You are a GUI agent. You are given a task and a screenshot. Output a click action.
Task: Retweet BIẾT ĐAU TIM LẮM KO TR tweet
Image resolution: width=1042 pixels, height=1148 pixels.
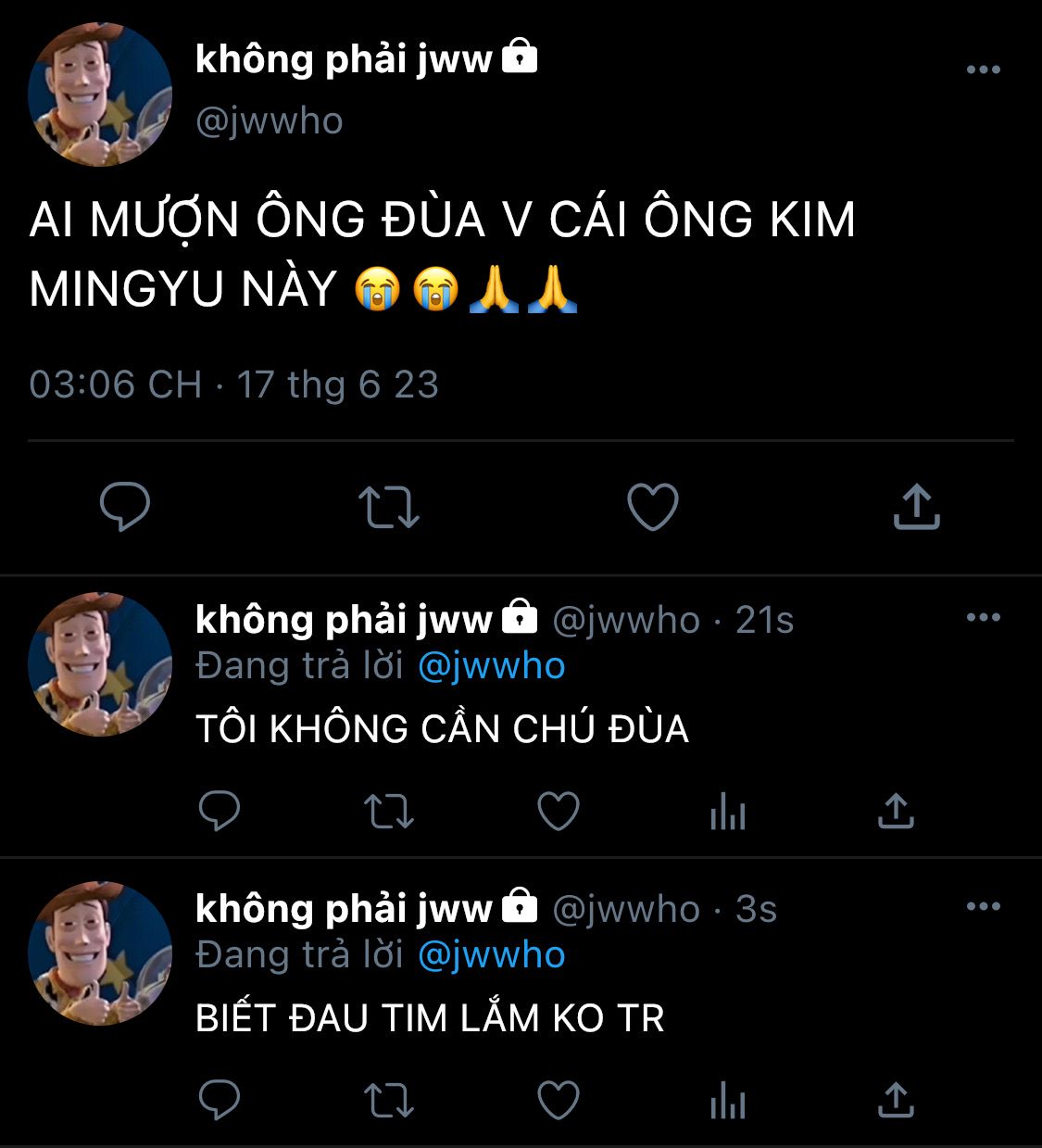pos(389,1101)
